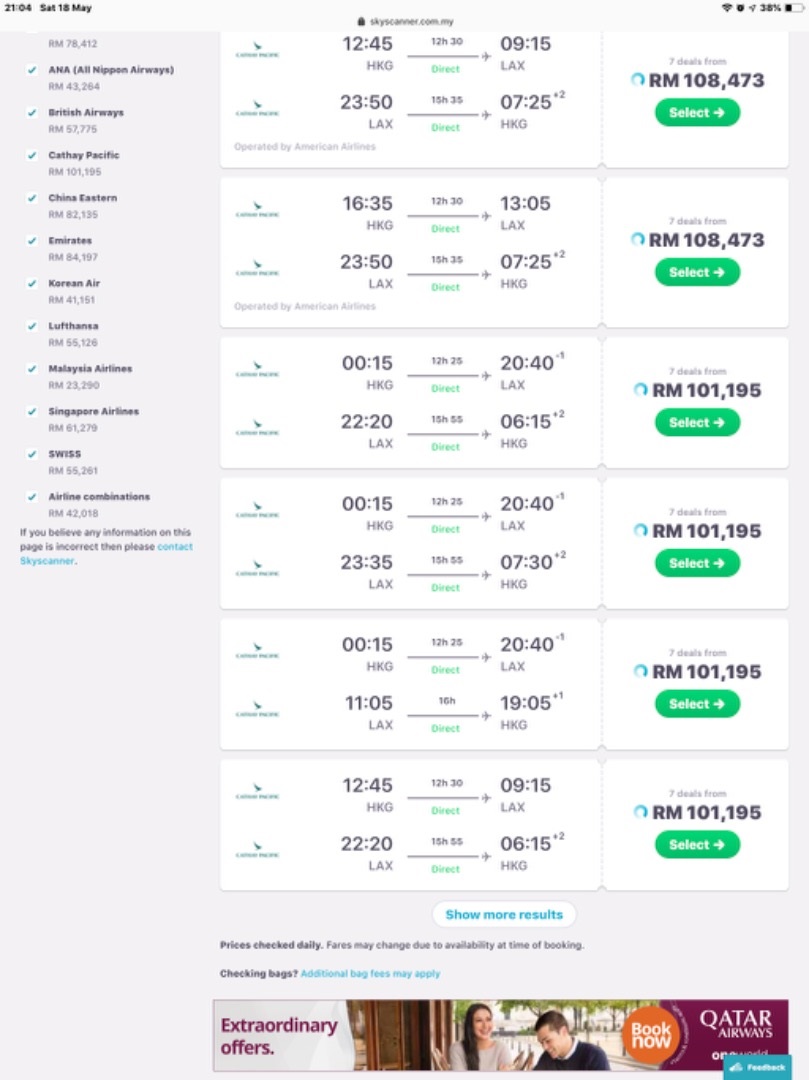This screenshot has height=1080, width=809.
Task: Toggle the Korean Air checkbox
Action: (x=33, y=284)
